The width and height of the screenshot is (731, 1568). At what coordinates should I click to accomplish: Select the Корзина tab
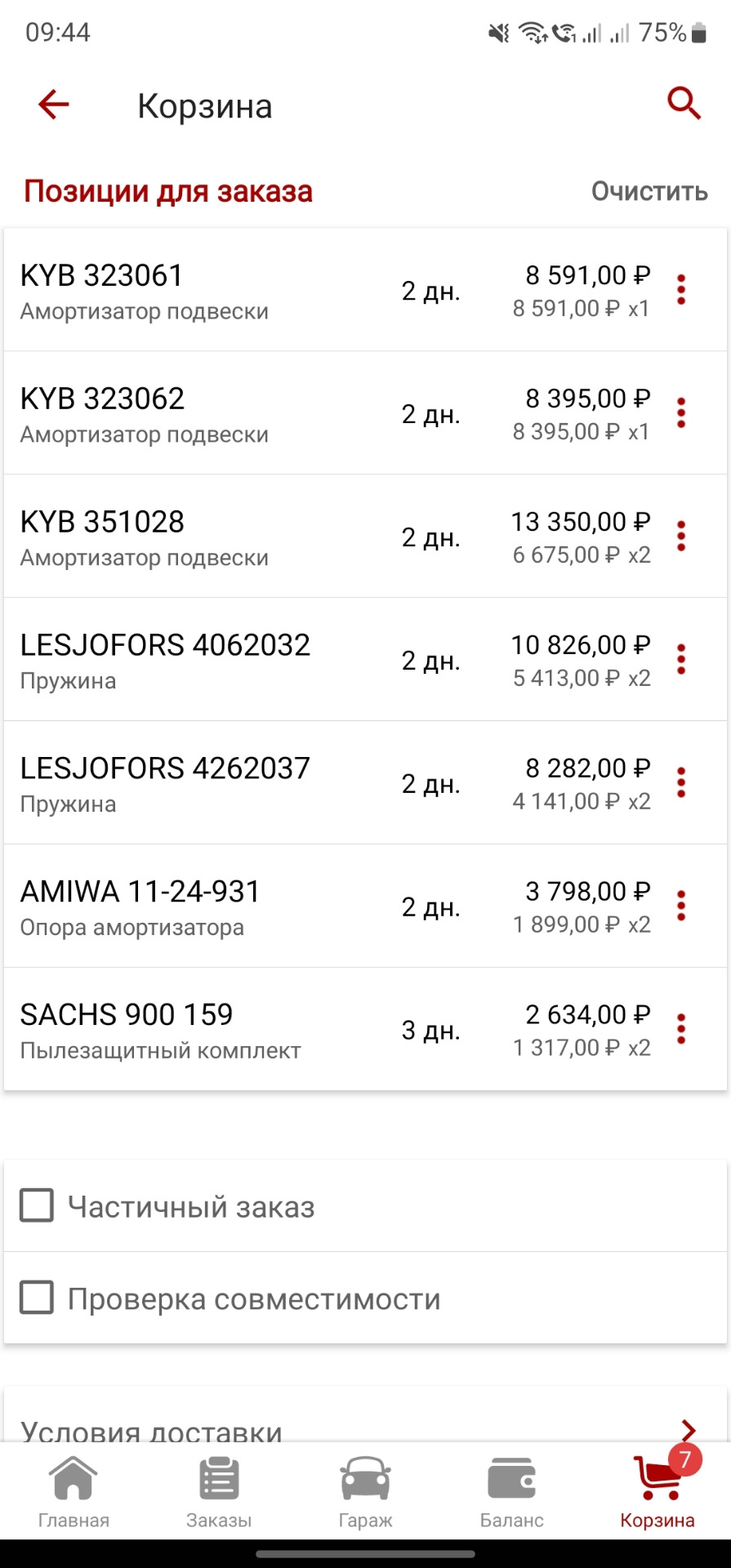[x=657, y=1494]
